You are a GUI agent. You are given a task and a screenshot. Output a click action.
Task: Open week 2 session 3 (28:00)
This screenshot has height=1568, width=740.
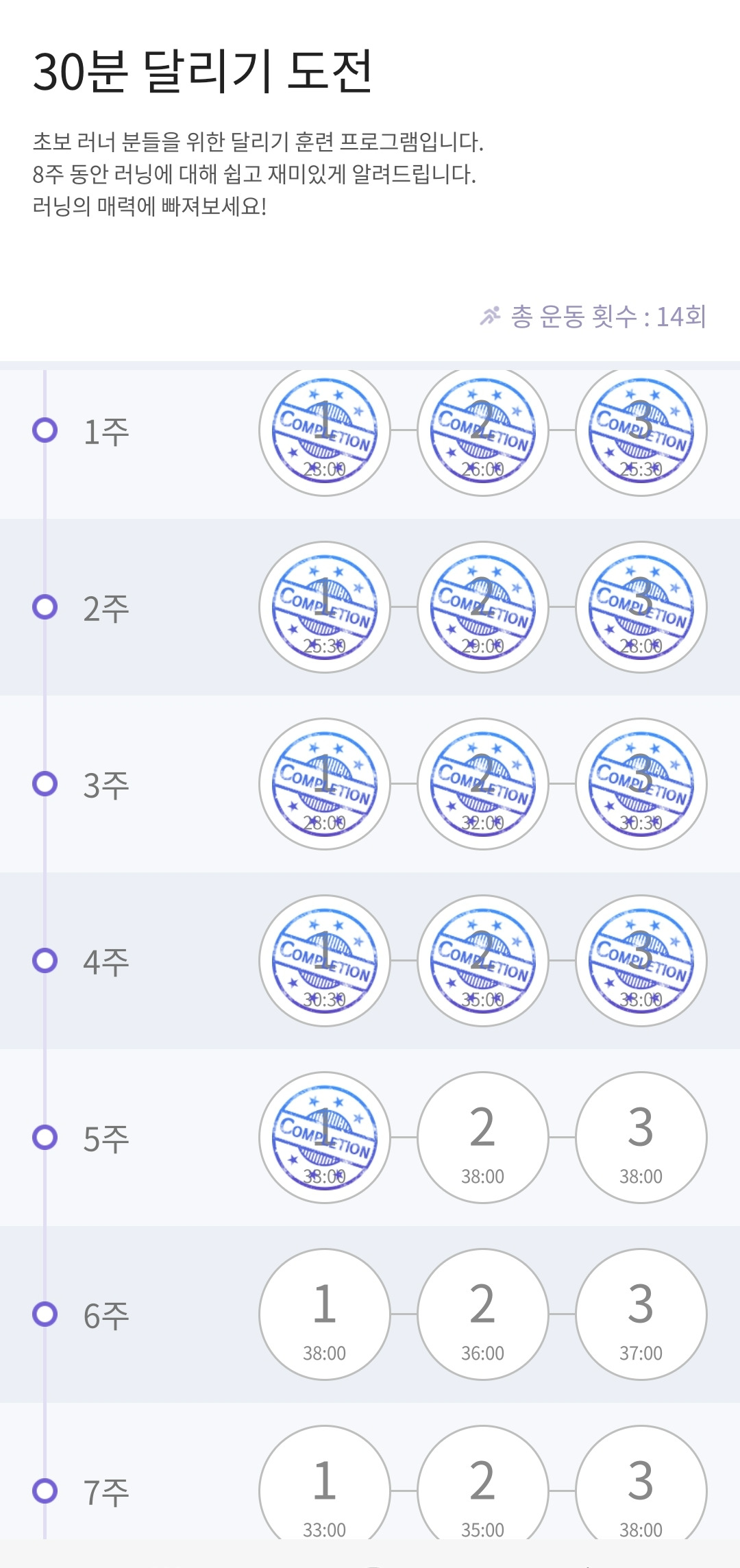pyautogui.click(x=641, y=607)
